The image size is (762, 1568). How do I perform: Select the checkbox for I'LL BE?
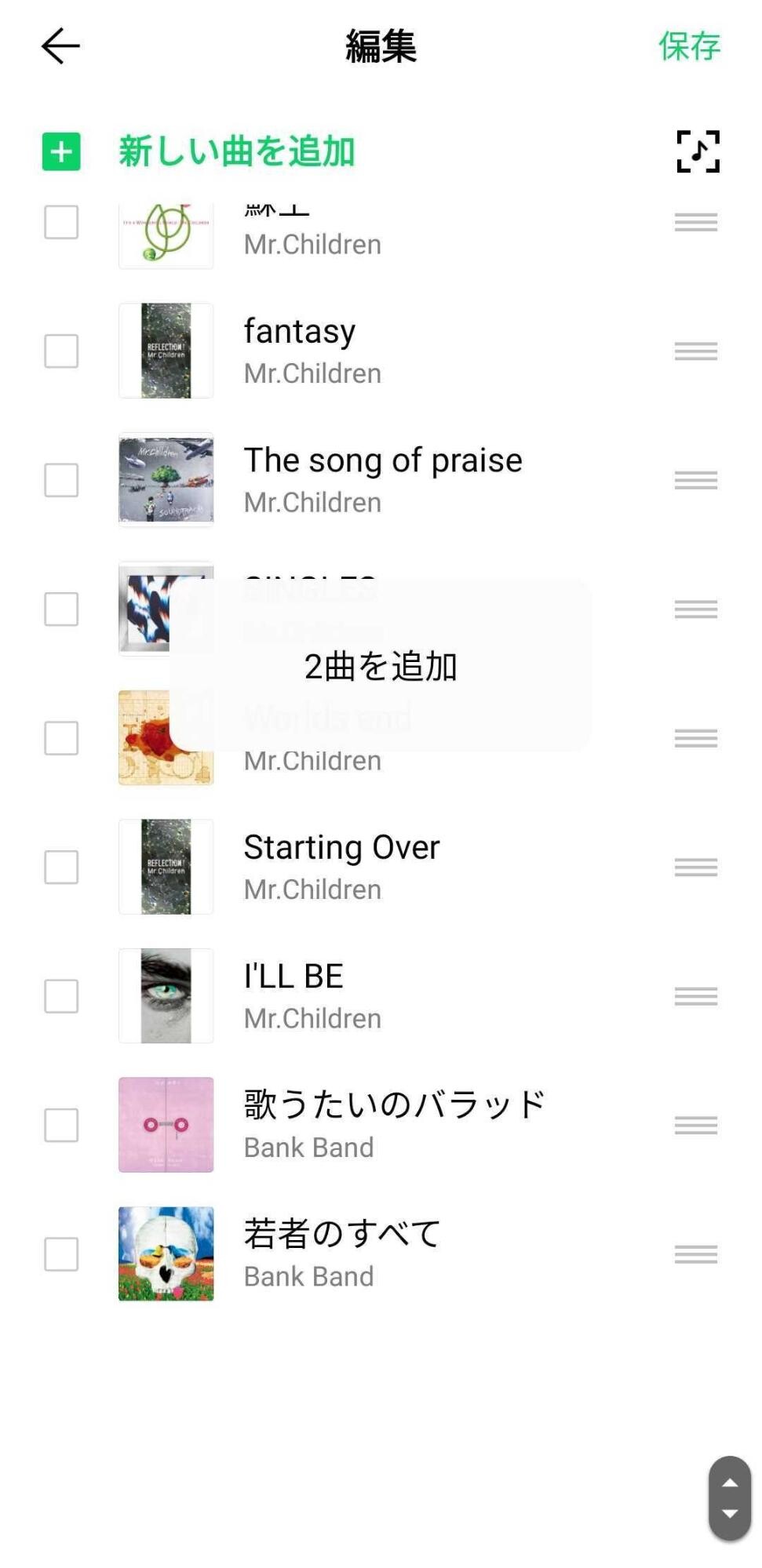tap(60, 996)
